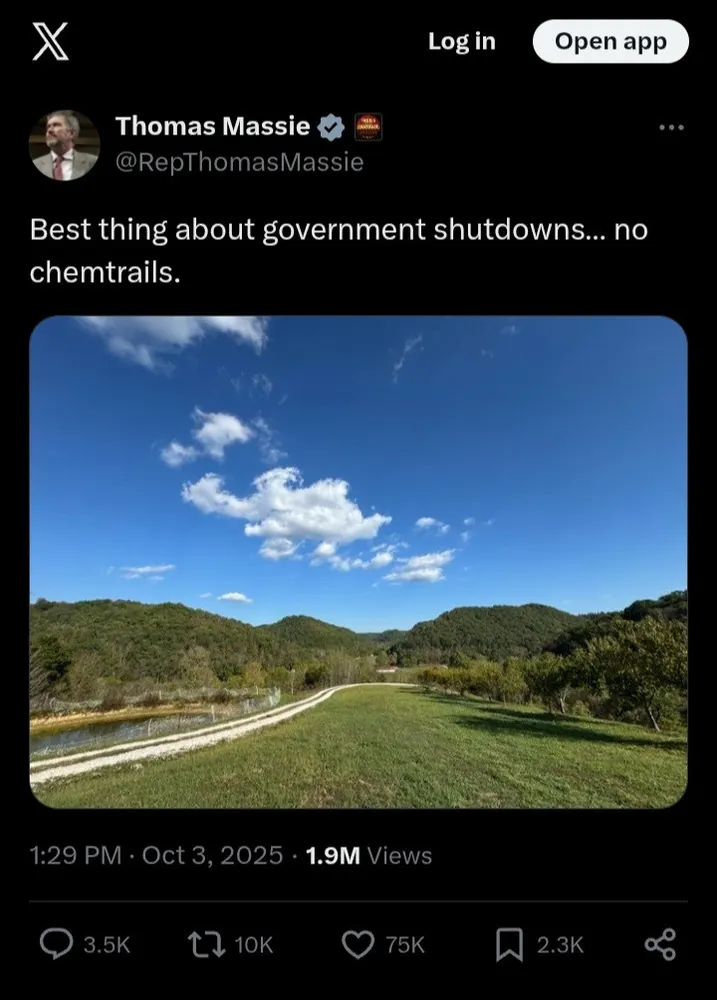717x1000 pixels.
Task: Share the post via share icon
Action: click(x=660, y=944)
